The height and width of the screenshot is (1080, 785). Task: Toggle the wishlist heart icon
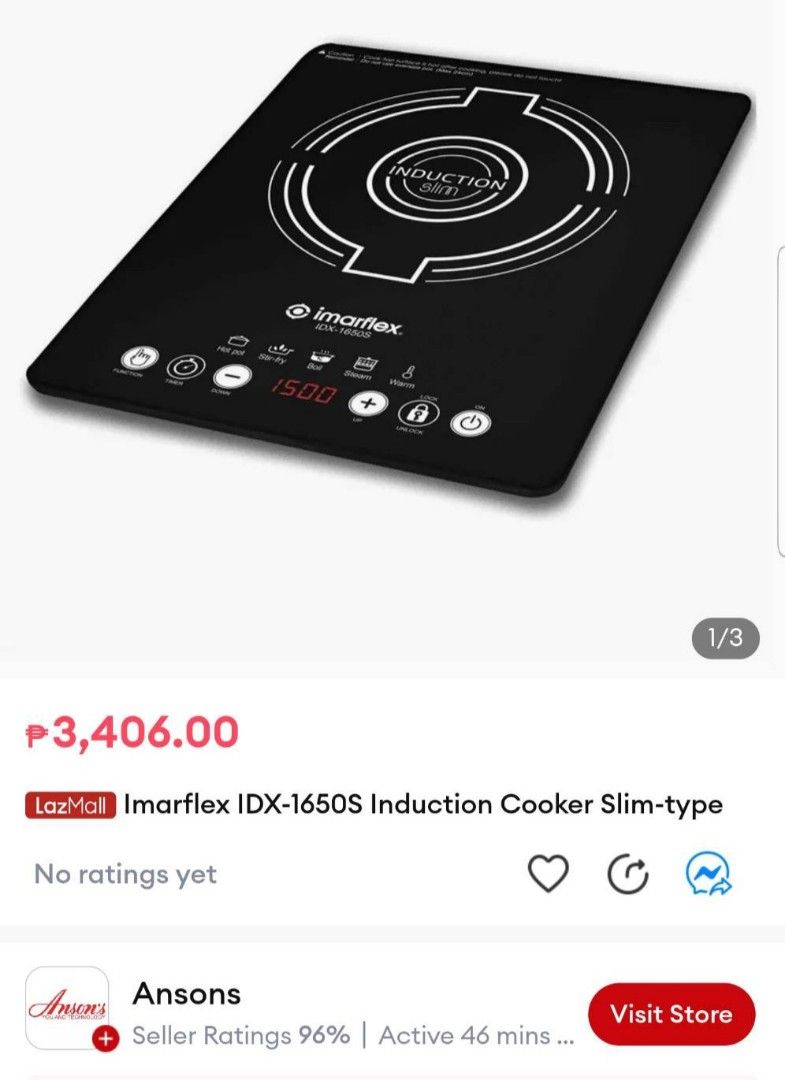point(548,875)
